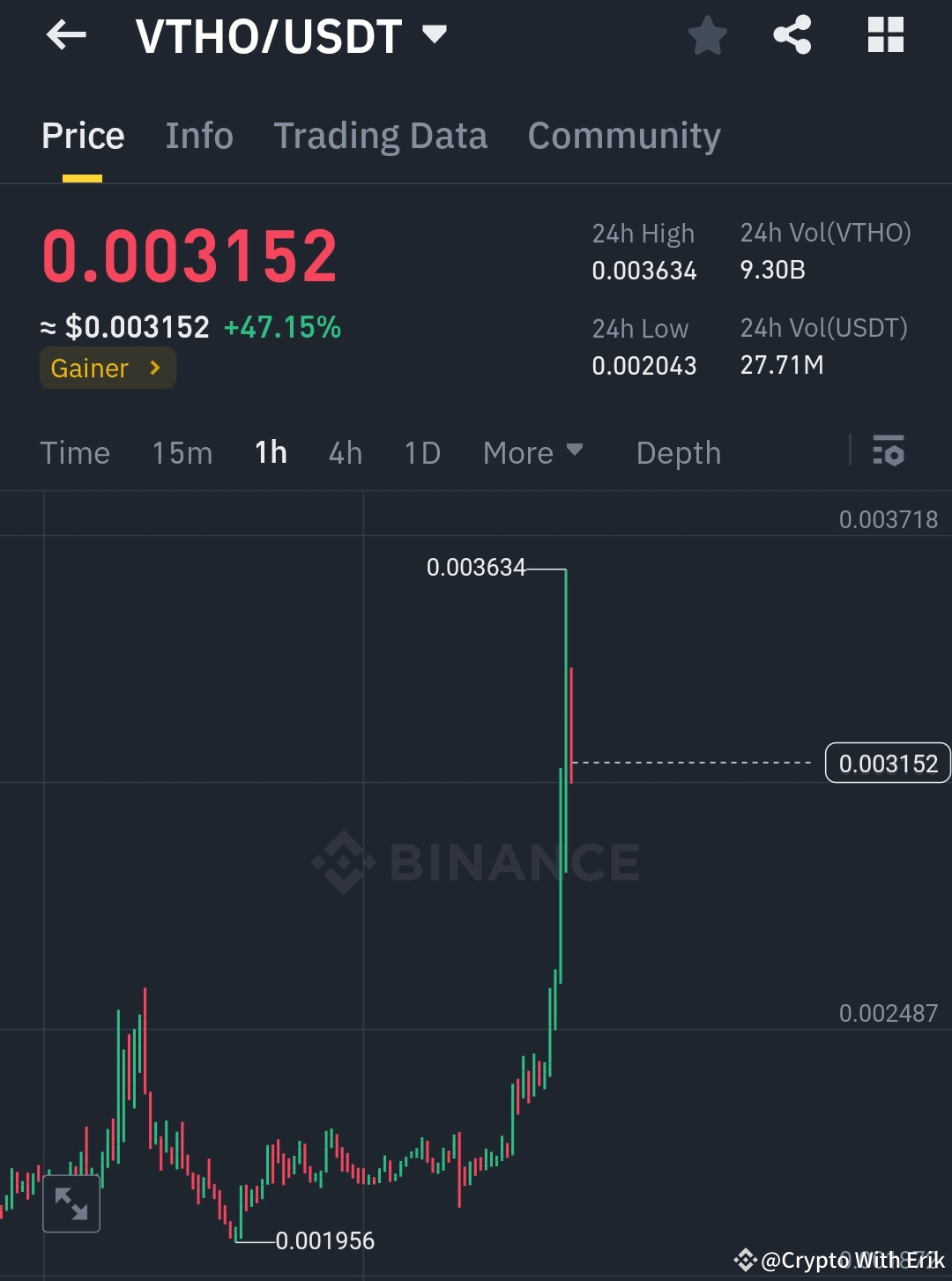Open the Community tab
This screenshot has width=952, height=1281.
coord(623,136)
